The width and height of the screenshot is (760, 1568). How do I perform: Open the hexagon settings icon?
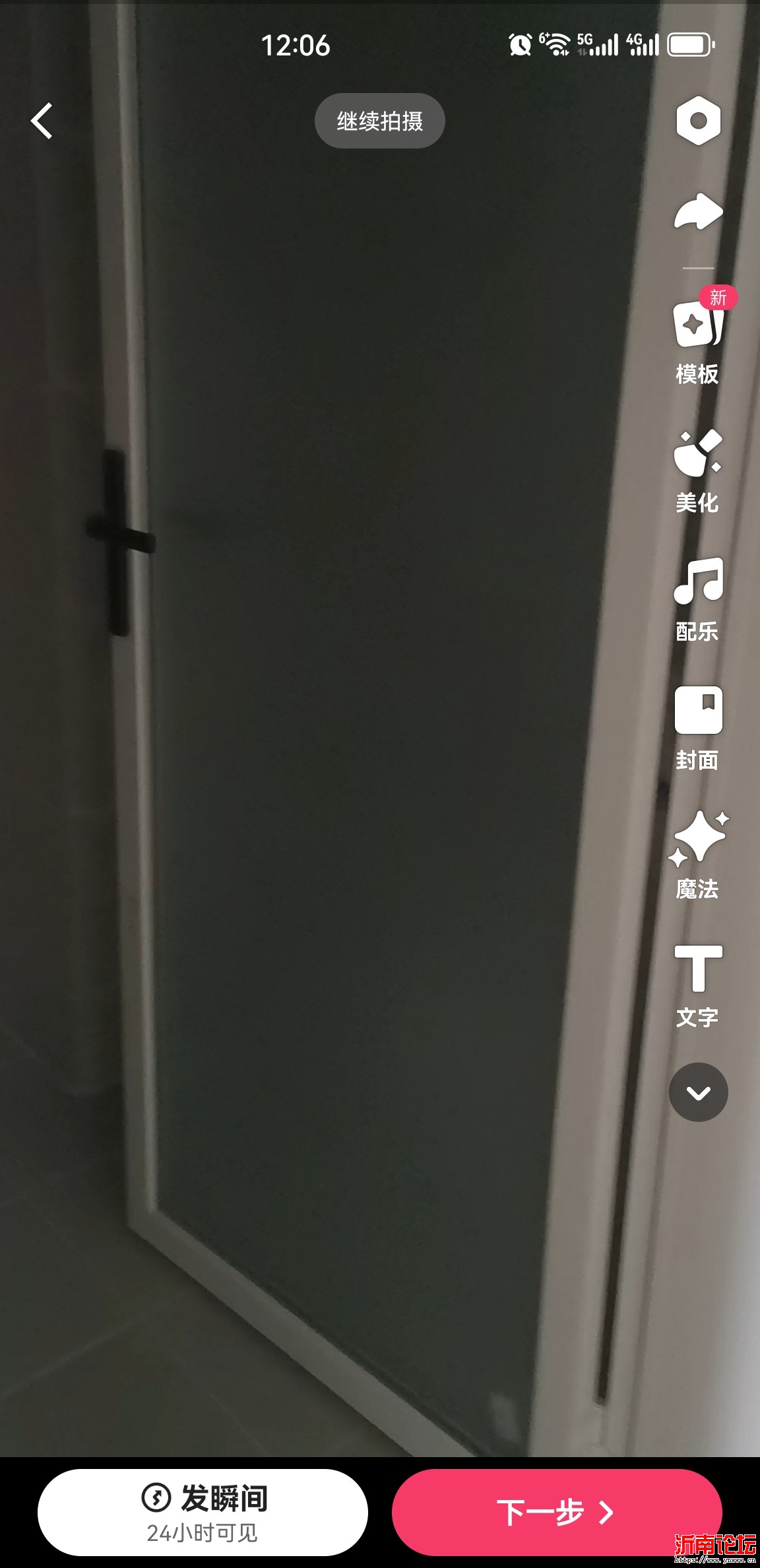coord(698,121)
